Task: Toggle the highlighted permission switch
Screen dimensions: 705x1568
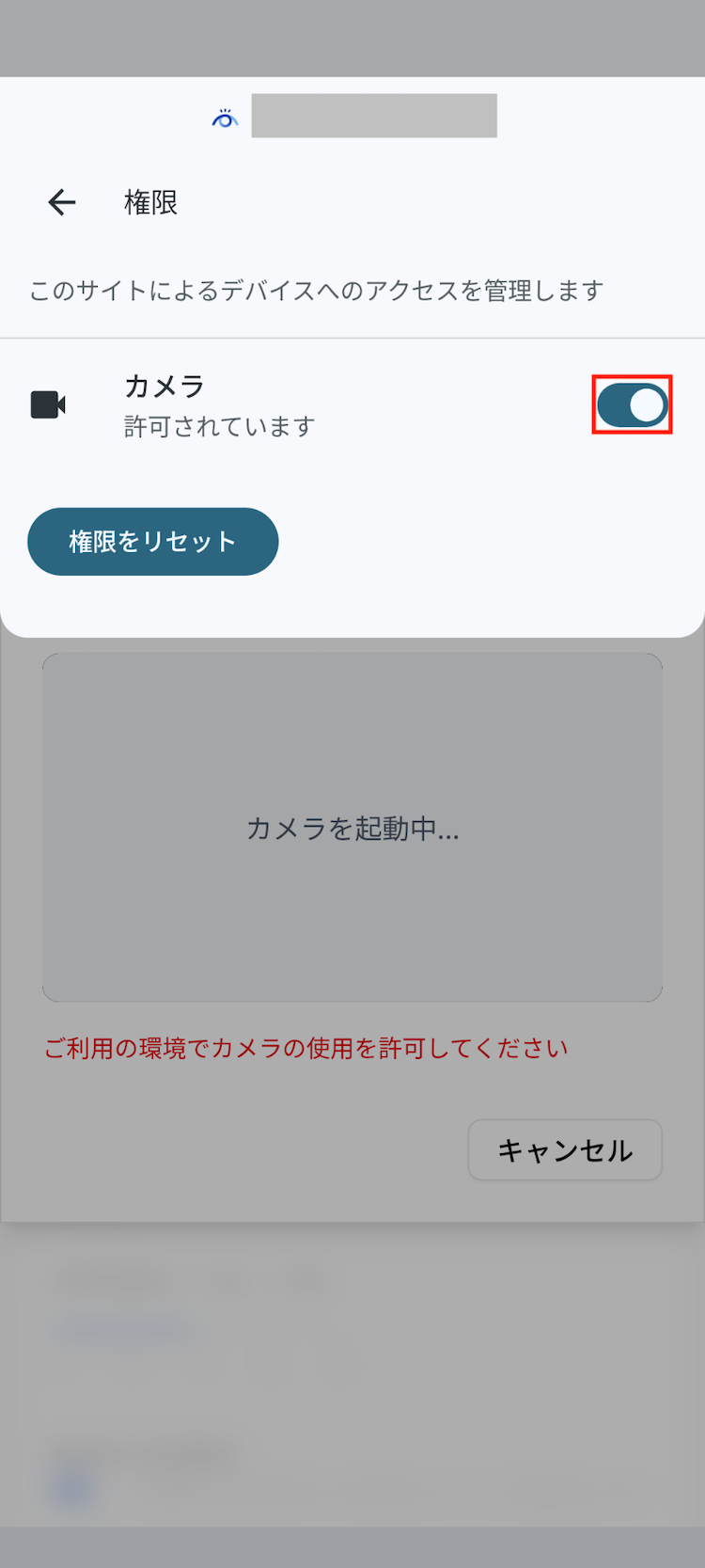Action: pyautogui.click(x=632, y=404)
